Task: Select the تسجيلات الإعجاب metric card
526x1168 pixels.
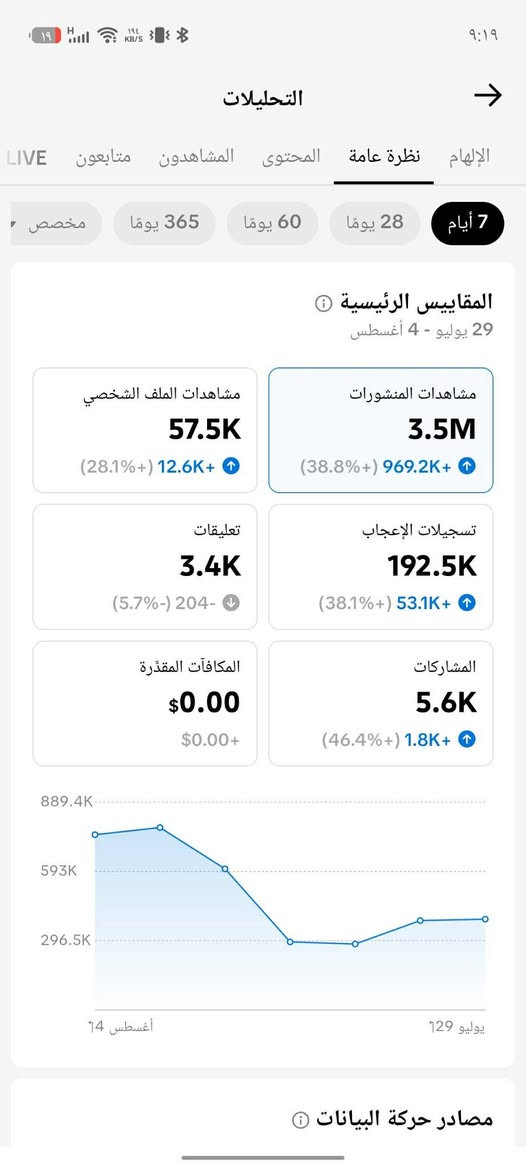Action: pyautogui.click(x=381, y=567)
